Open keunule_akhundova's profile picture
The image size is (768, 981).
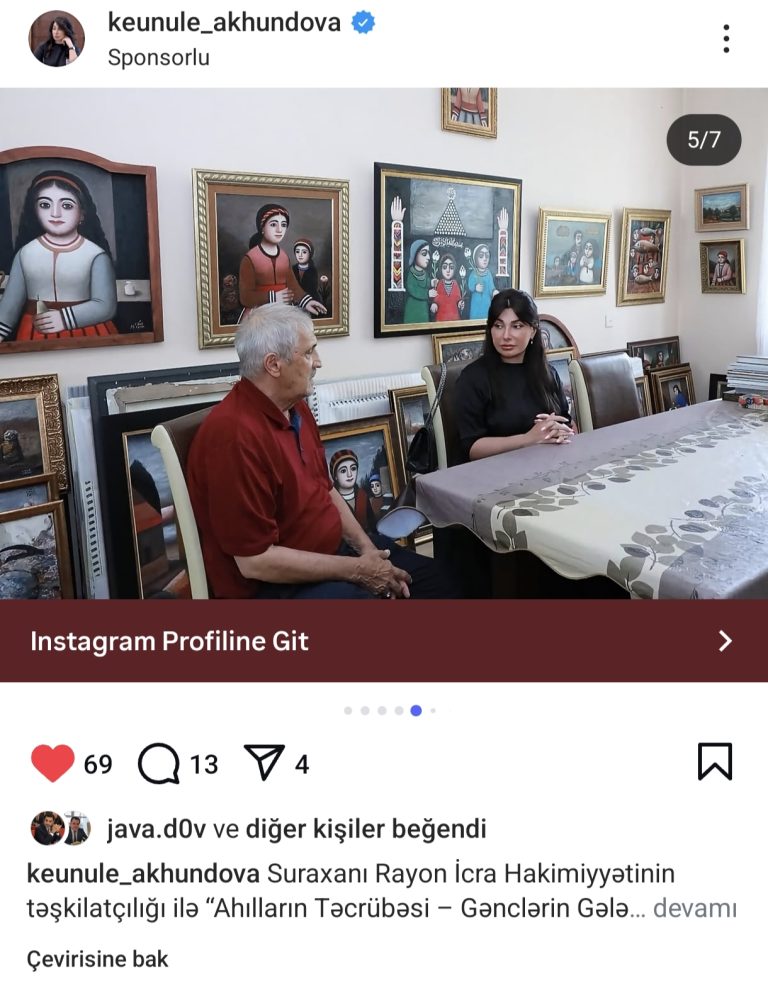click(x=56, y=39)
